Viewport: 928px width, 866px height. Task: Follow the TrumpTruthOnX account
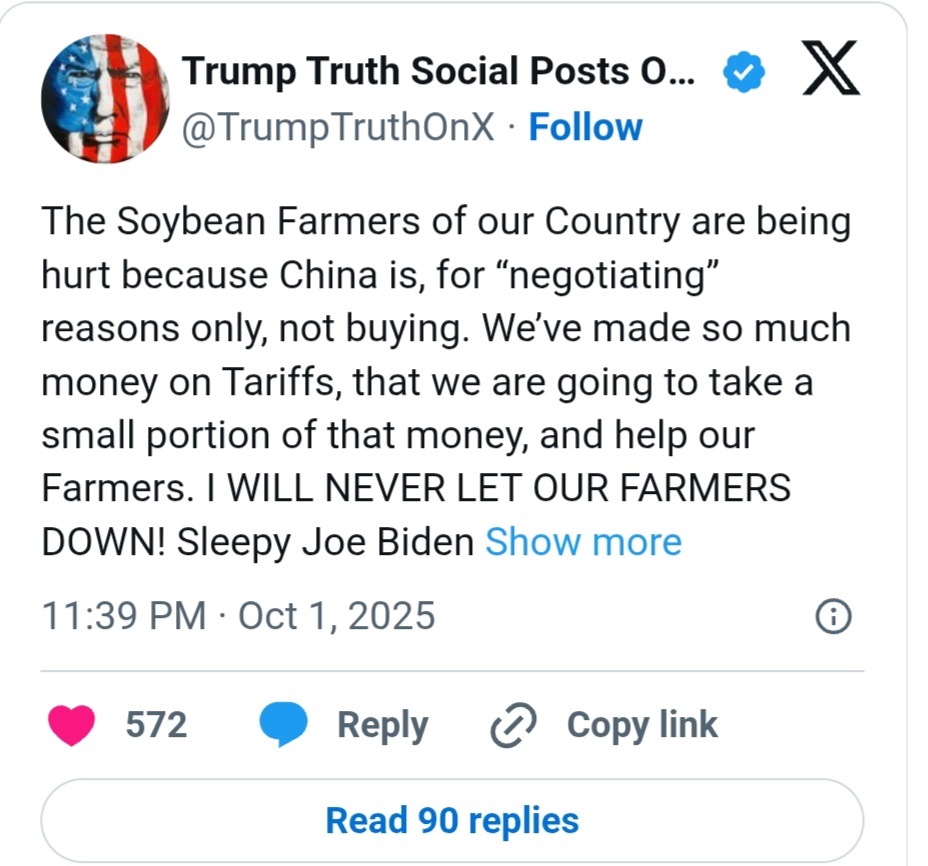click(585, 128)
